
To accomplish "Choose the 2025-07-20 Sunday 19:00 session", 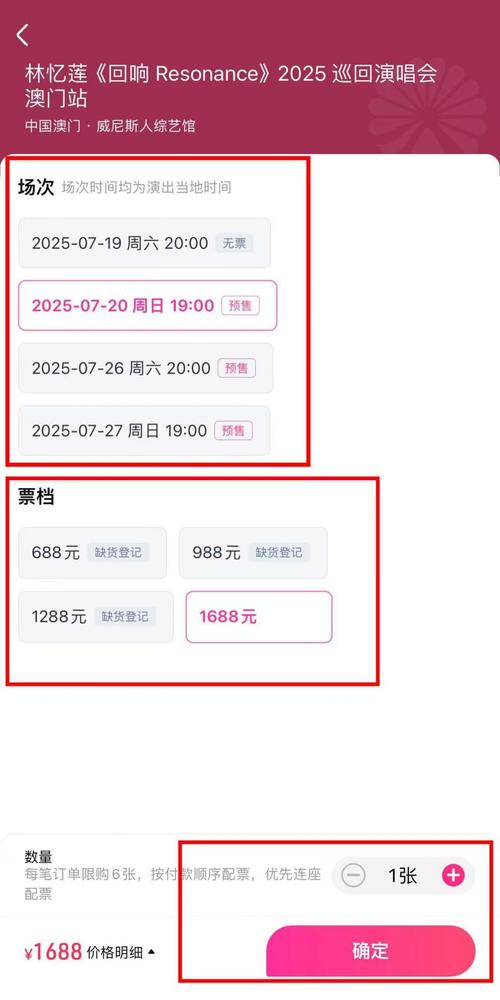I will 147,305.
